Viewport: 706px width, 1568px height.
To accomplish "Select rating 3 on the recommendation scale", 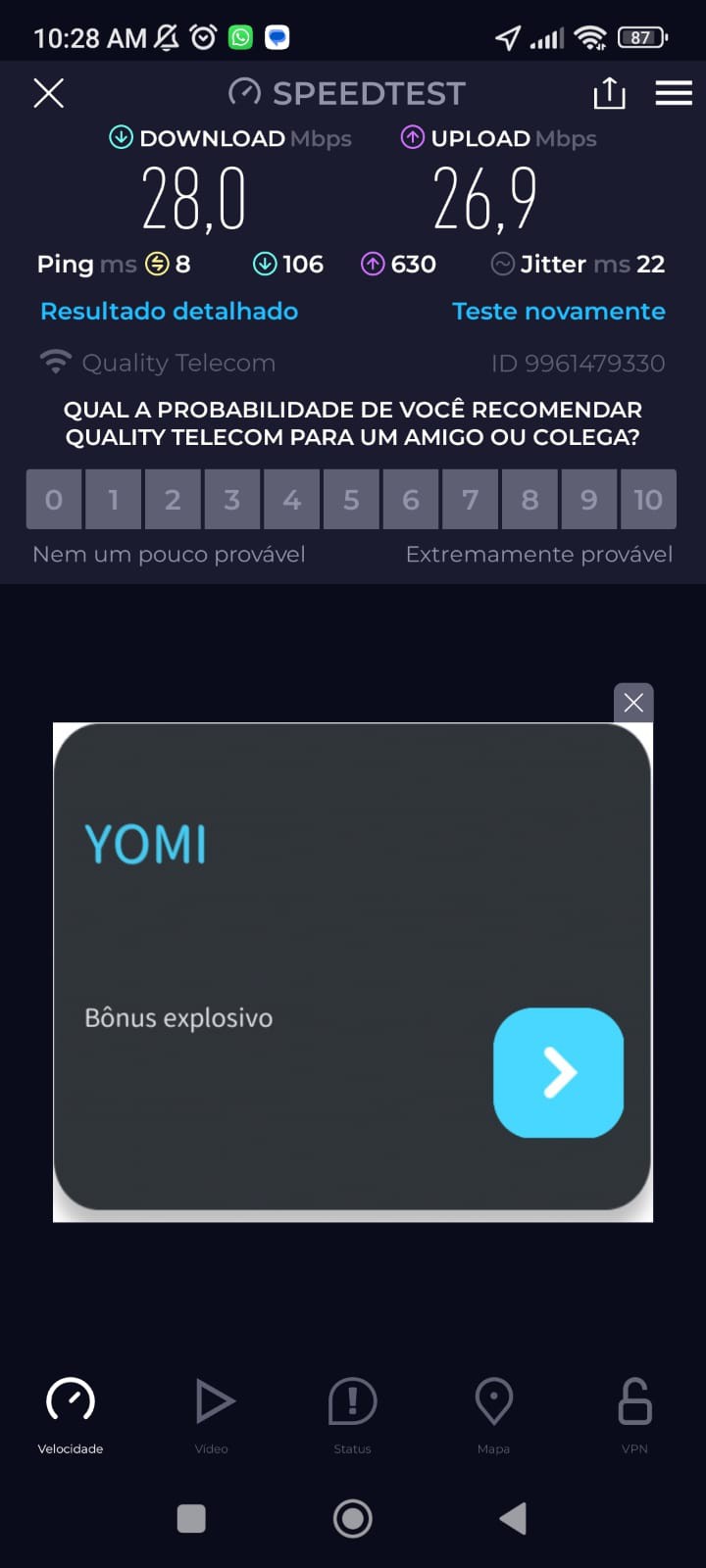I will pos(231,500).
